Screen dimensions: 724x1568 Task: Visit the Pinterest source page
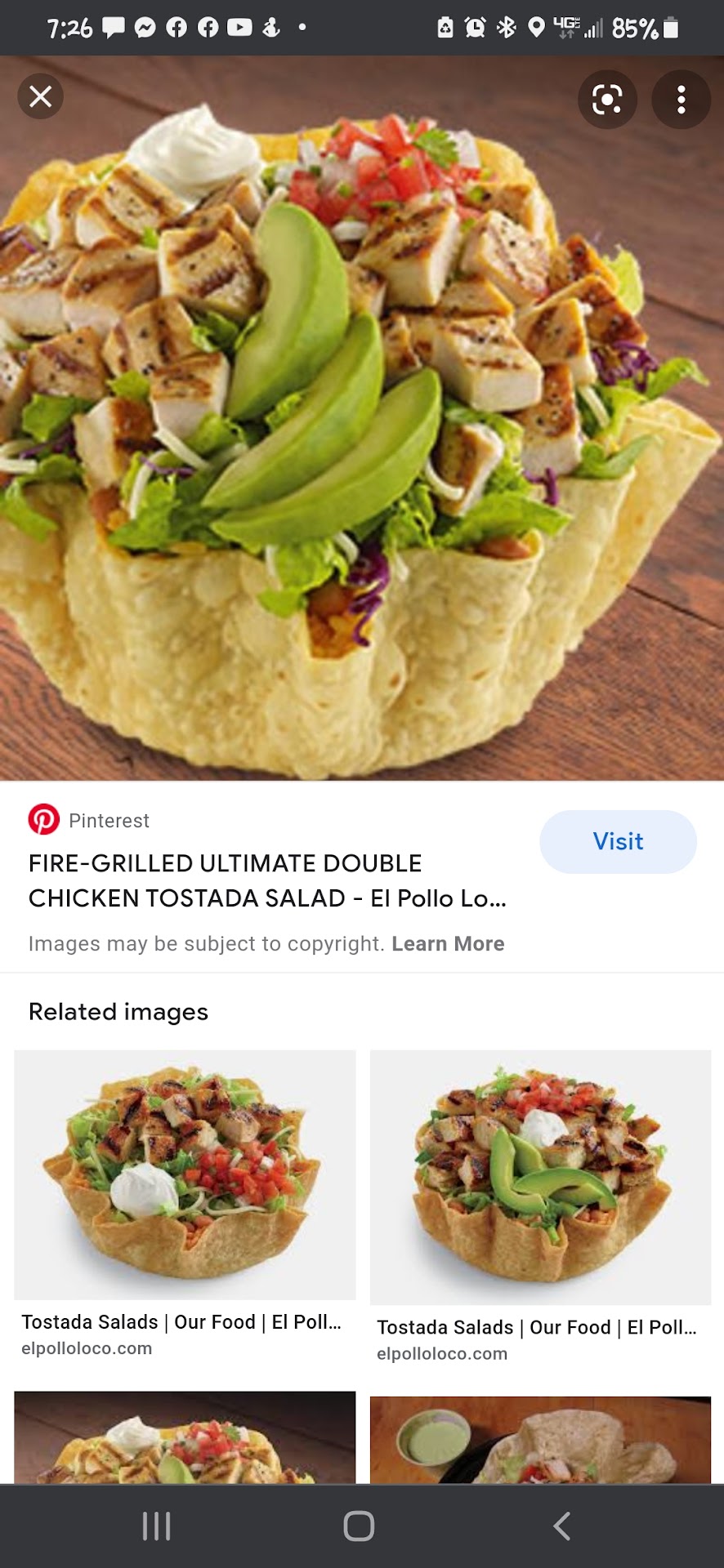[618, 842]
